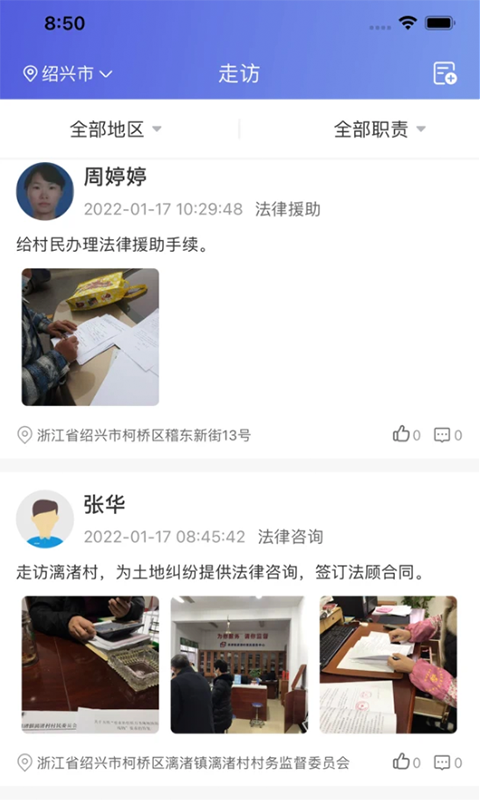Open 张华's profile avatar
This screenshot has width=480, height=800.
[x=45, y=519]
